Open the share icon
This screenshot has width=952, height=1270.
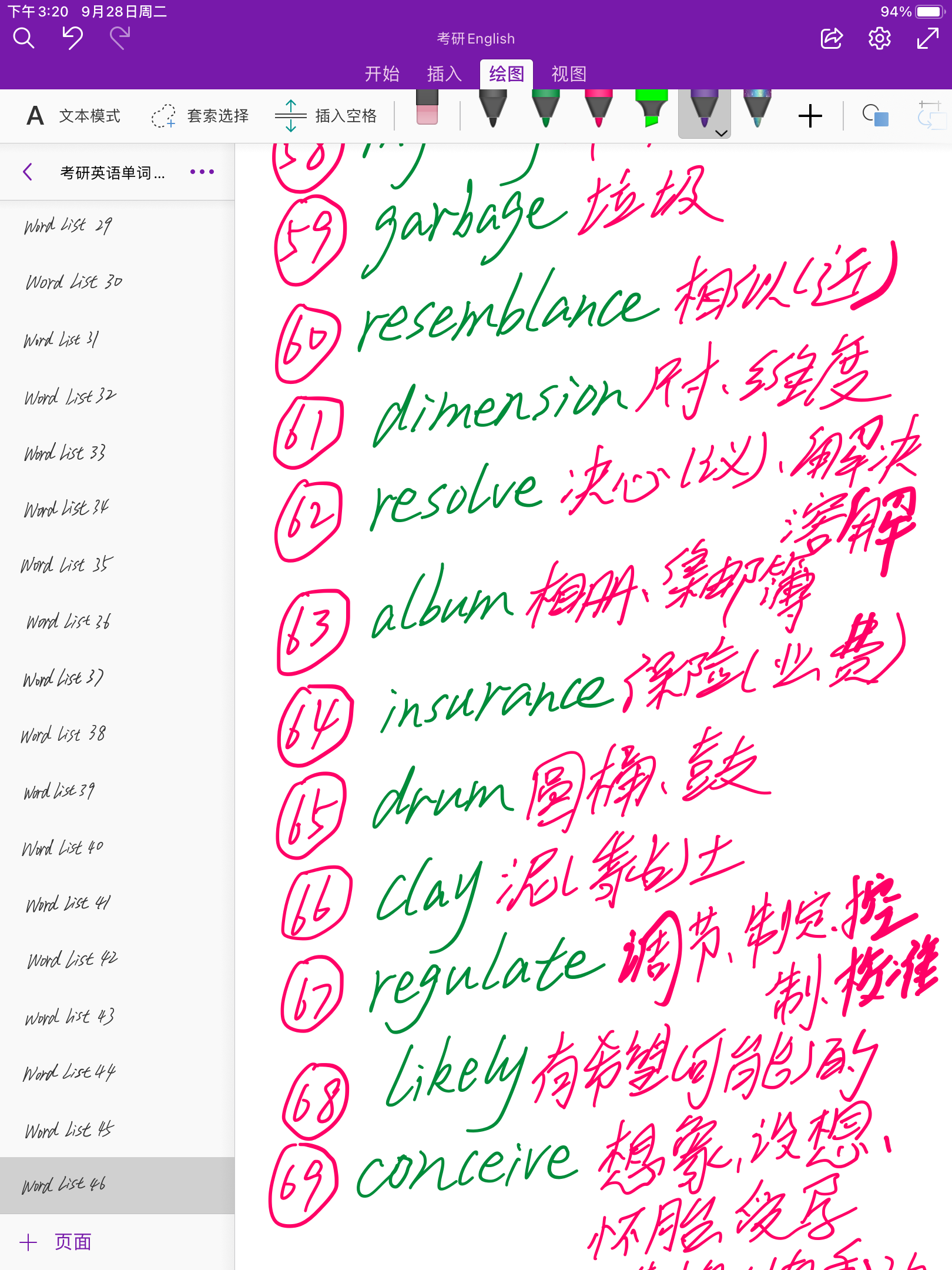click(831, 39)
